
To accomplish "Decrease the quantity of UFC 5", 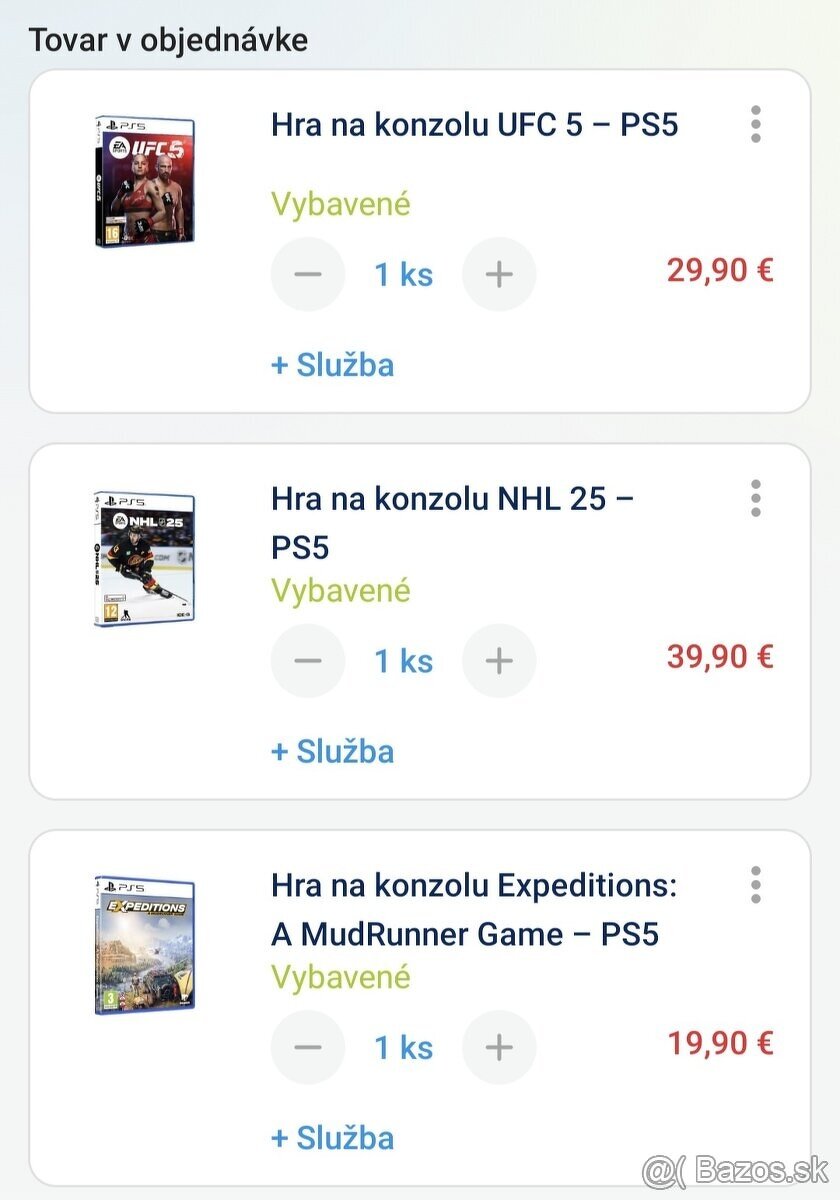I will (x=308, y=274).
